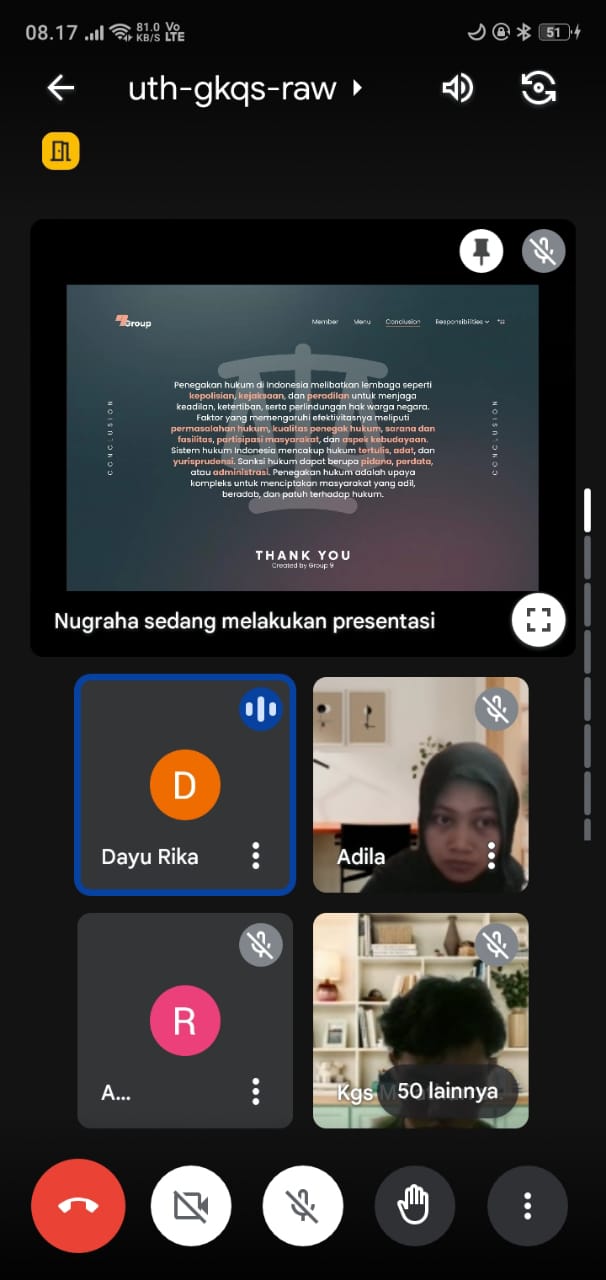Image resolution: width=606 pixels, height=1280 pixels.
Task: Change the audio output speaker
Action: (457, 88)
